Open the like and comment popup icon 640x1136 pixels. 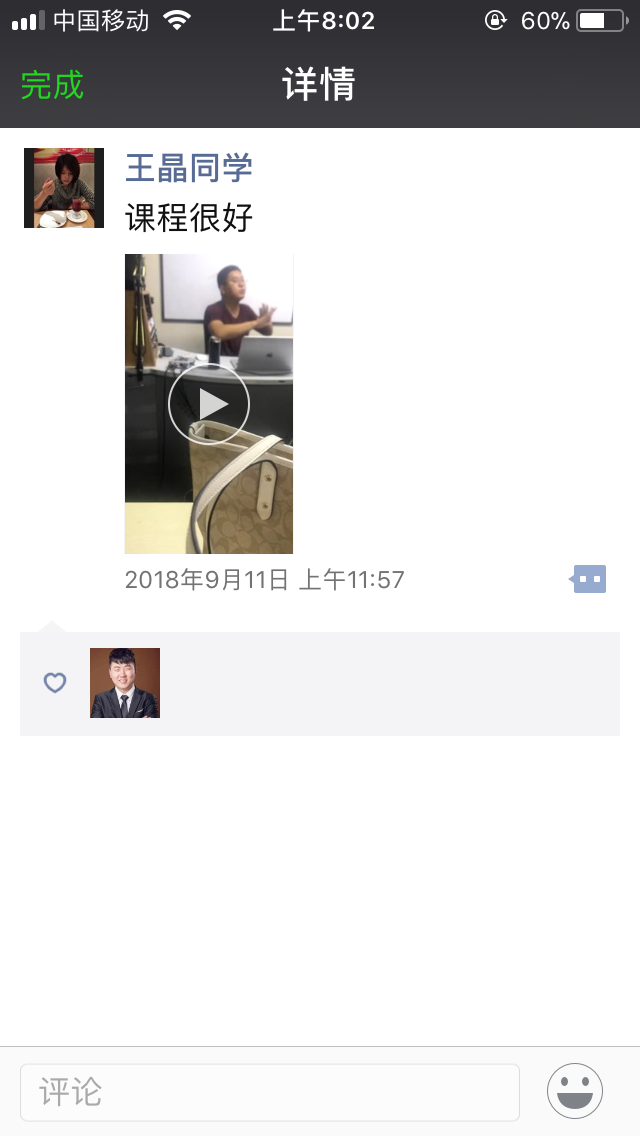(x=589, y=579)
